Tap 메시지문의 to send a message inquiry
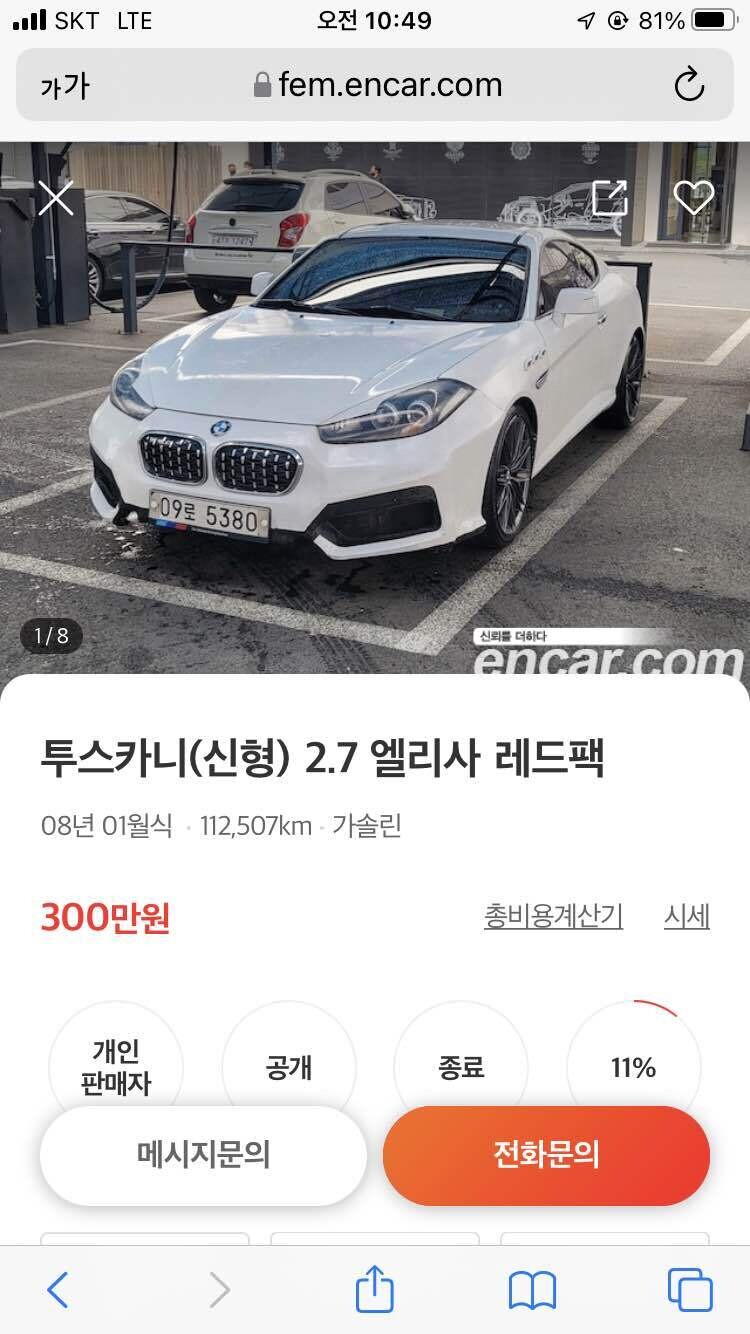The height and width of the screenshot is (1334, 750). (203, 1155)
